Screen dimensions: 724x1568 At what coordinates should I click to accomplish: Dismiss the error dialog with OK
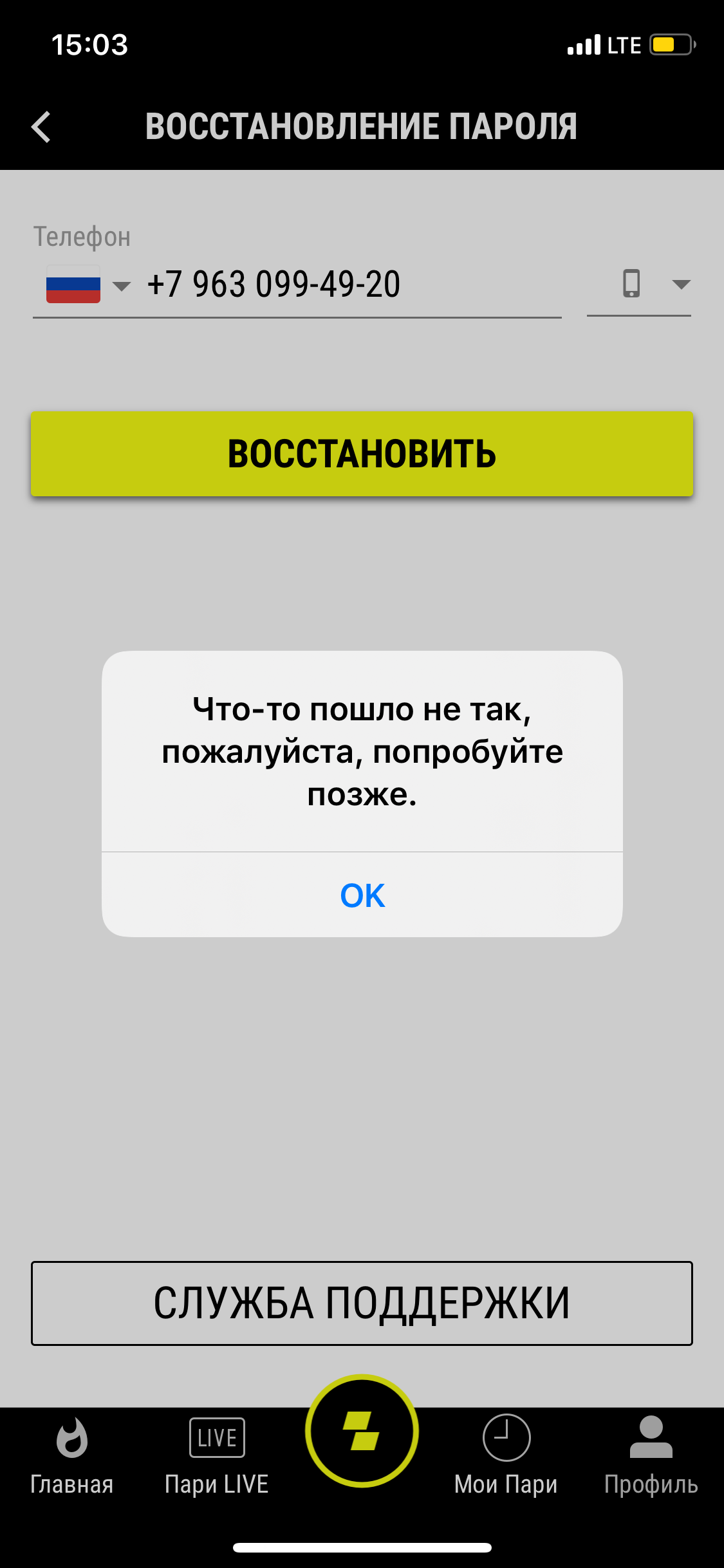click(x=362, y=895)
